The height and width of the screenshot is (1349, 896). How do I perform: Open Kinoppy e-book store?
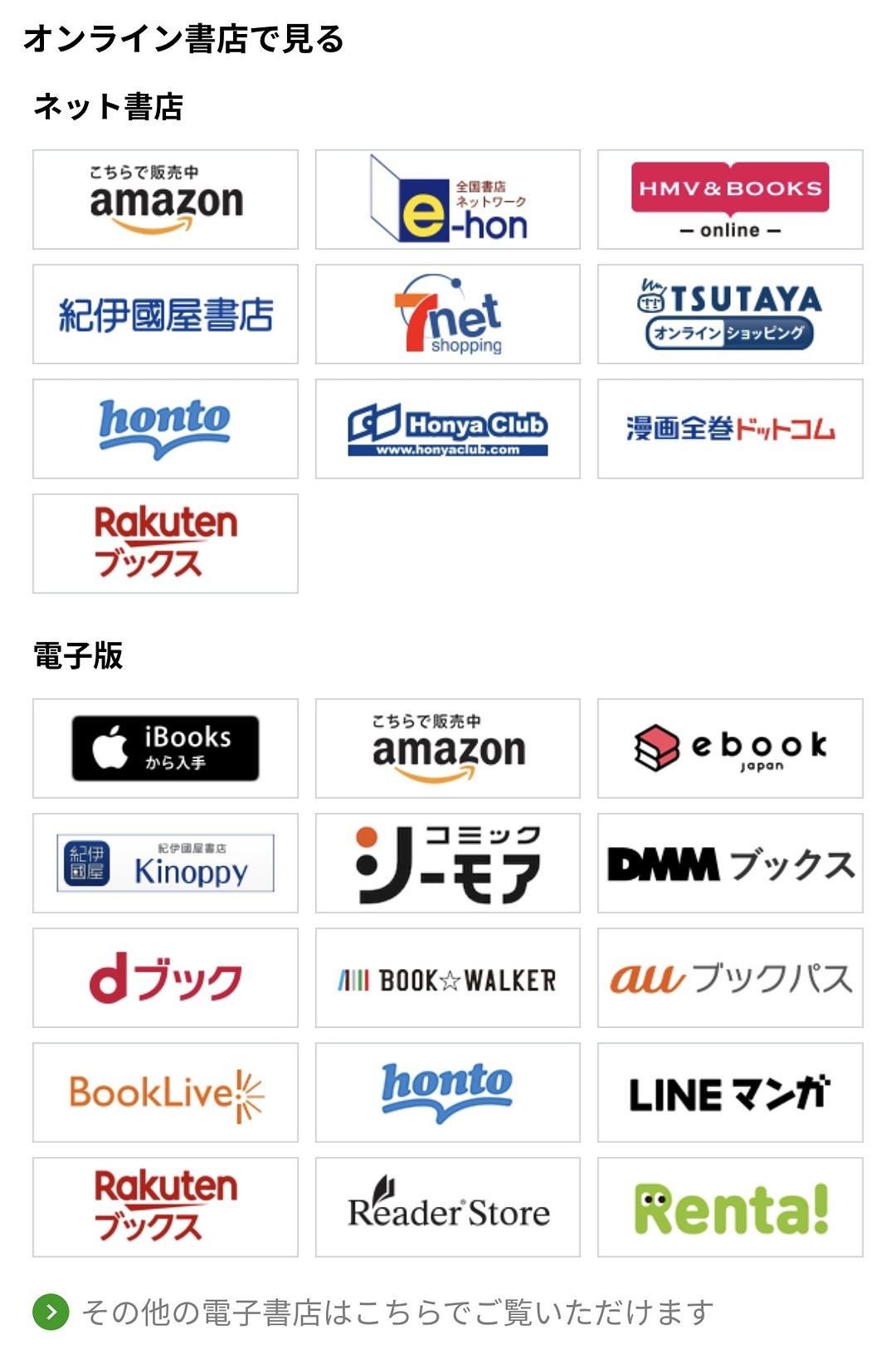point(165,863)
